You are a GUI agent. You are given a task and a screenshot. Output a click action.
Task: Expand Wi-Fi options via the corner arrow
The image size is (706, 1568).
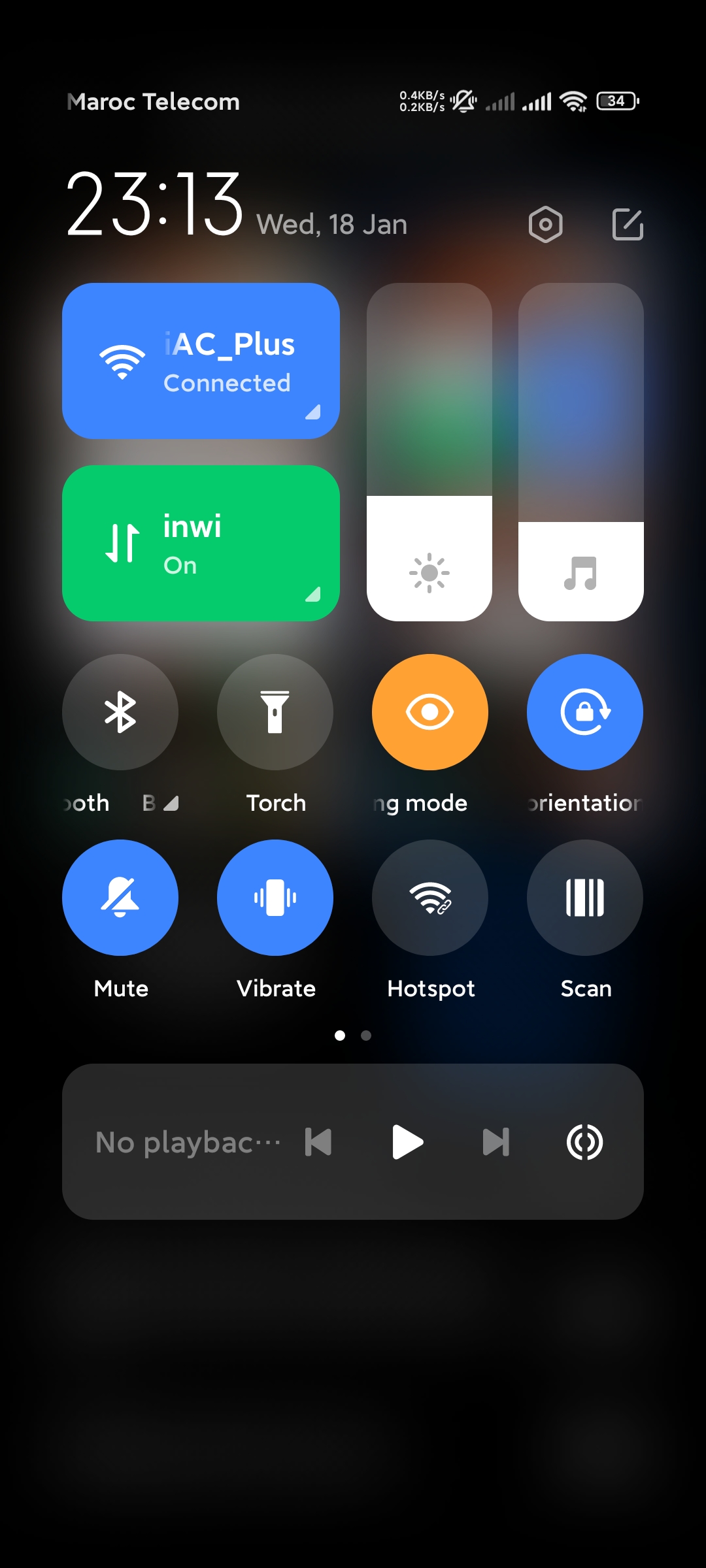pyautogui.click(x=313, y=412)
